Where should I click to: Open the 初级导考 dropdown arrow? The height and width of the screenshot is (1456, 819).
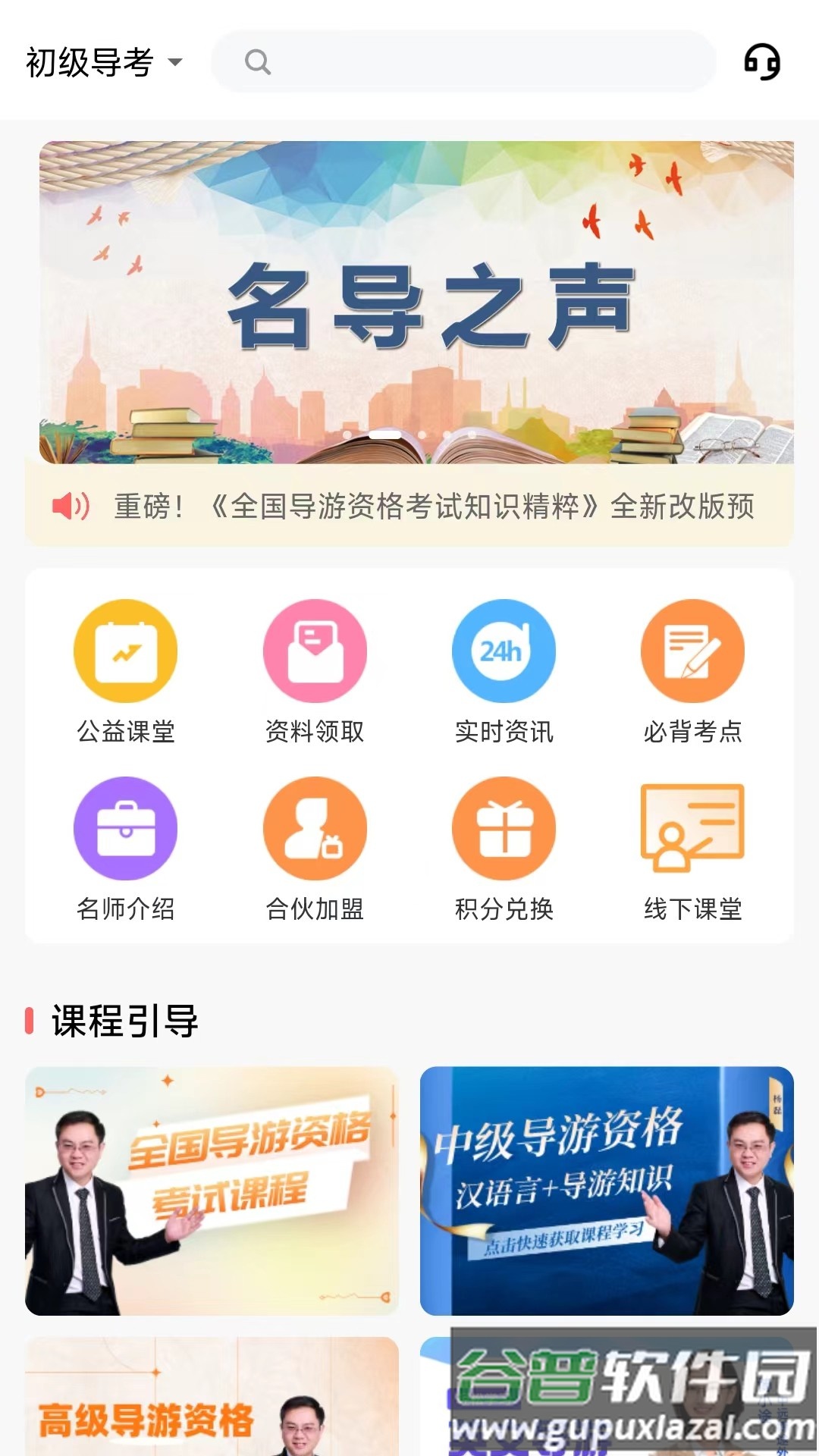177,64
